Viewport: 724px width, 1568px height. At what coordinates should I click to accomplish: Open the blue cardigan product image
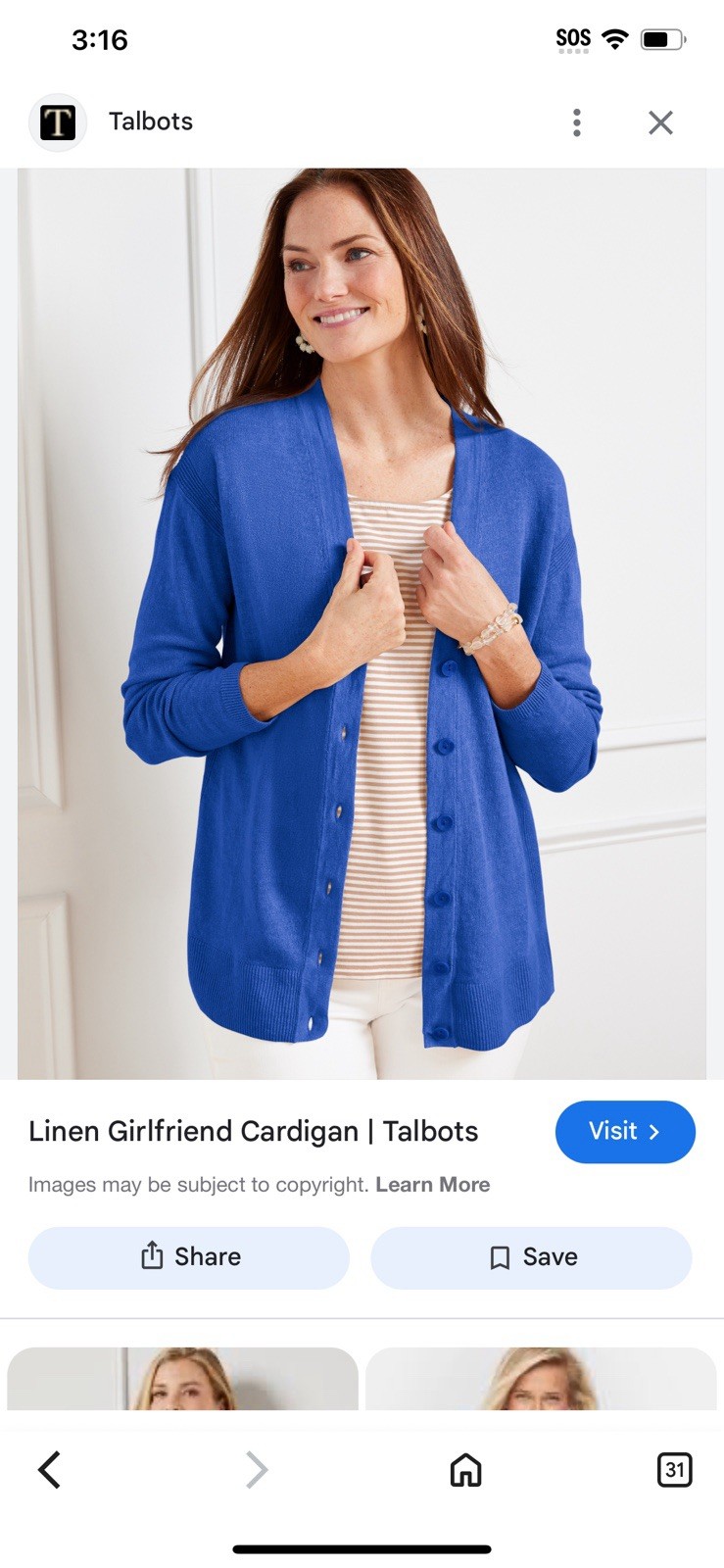point(362,623)
